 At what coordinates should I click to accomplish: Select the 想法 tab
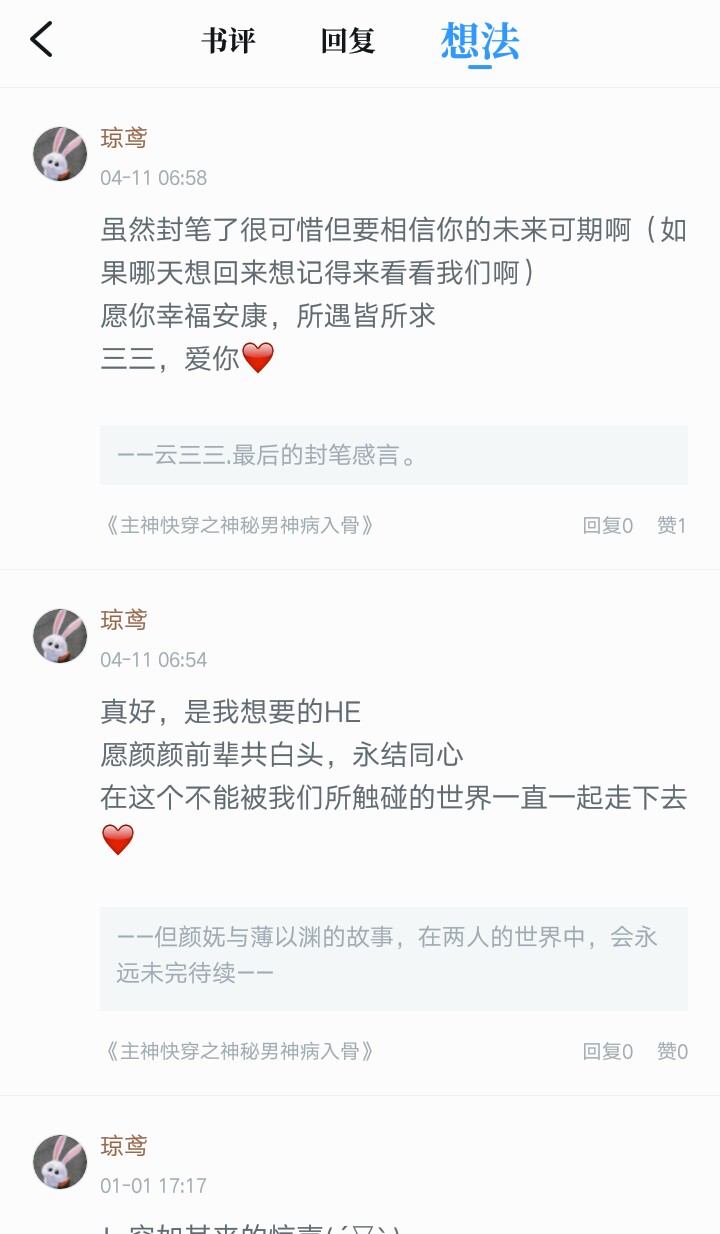480,42
